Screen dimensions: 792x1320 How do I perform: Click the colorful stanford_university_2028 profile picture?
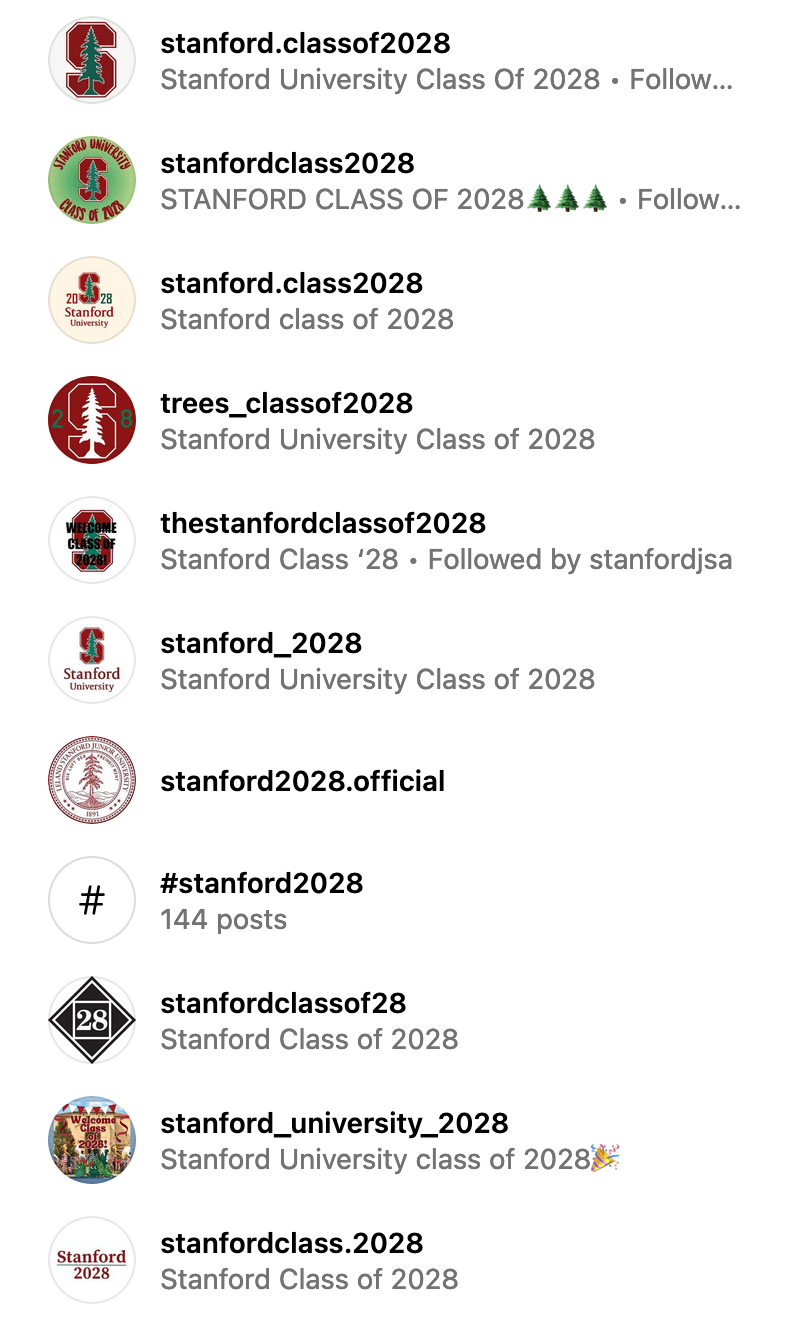click(92, 1140)
